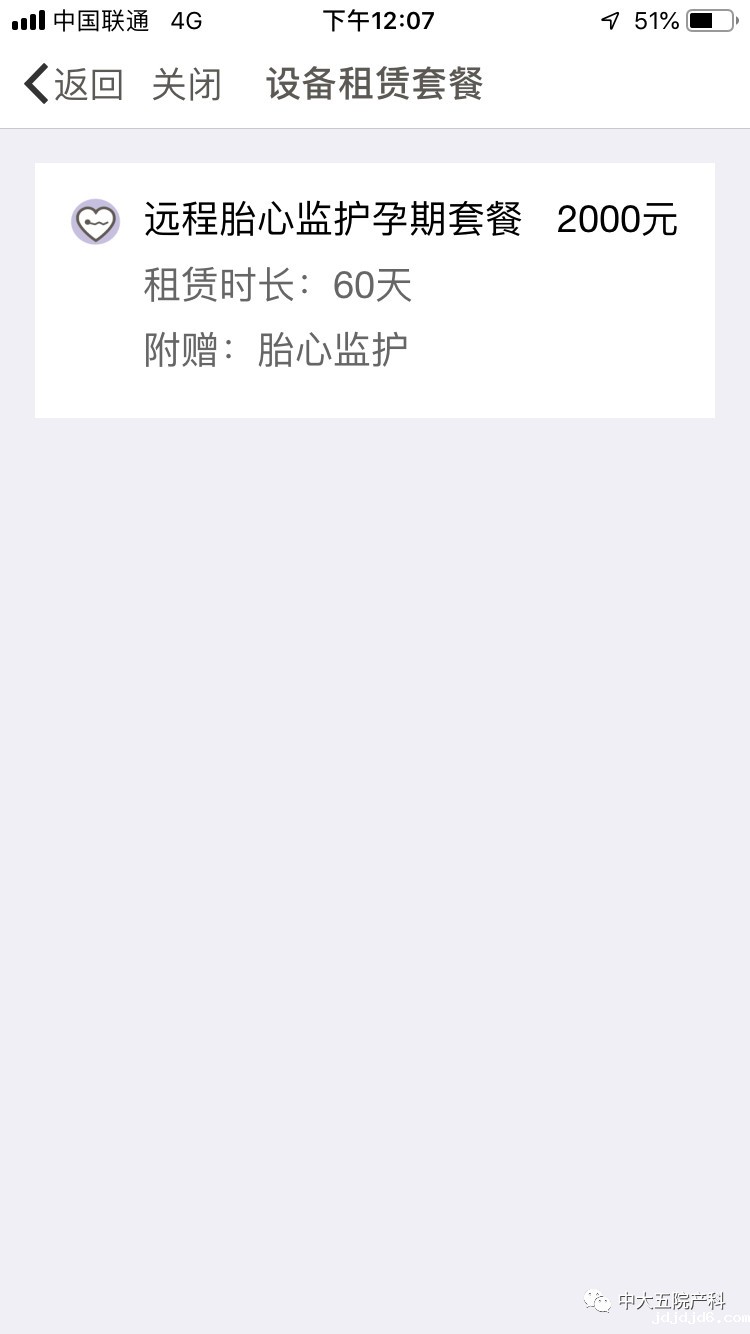
Task: Open the 远程胎心监护孕期套餐 package card
Action: coord(375,290)
